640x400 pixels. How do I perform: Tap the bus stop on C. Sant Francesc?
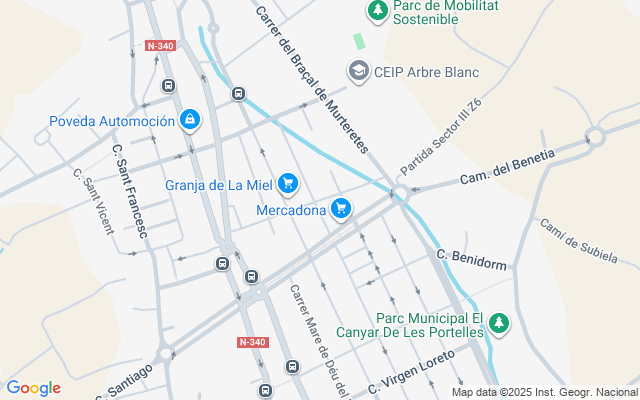pos(167,87)
